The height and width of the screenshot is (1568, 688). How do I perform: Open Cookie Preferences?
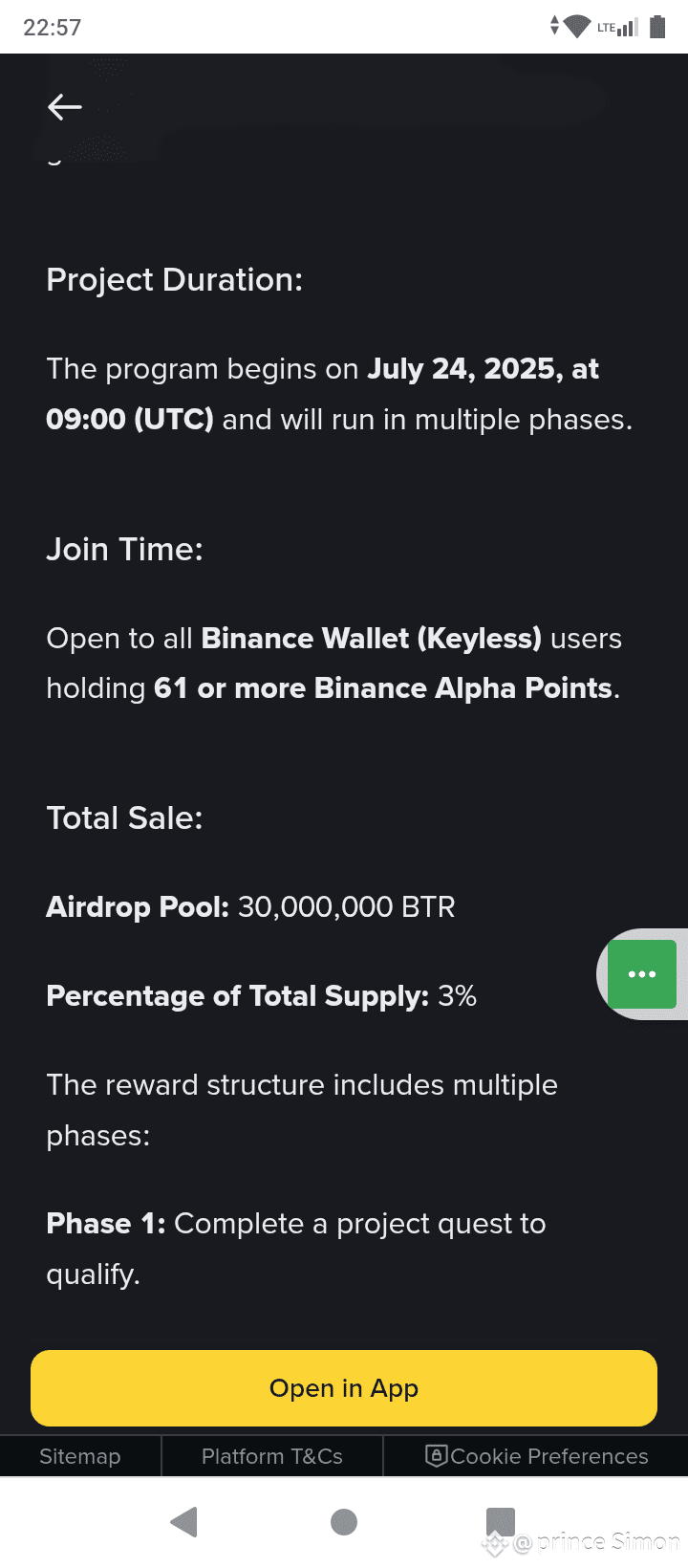click(x=537, y=1456)
